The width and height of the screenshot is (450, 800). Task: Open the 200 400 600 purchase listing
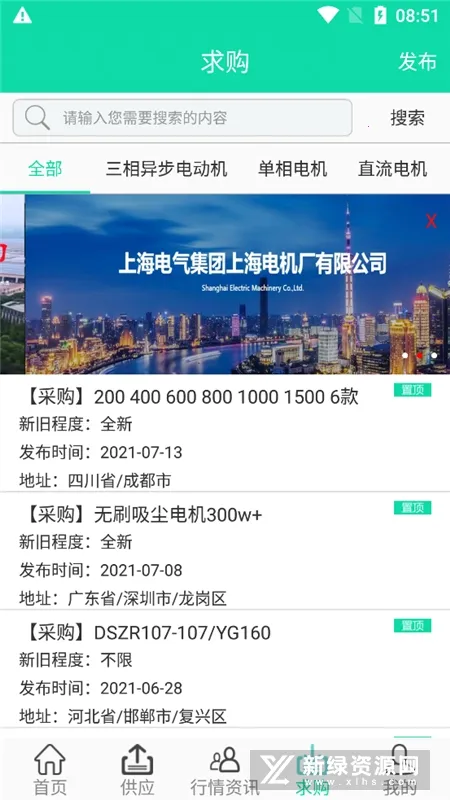click(225, 434)
